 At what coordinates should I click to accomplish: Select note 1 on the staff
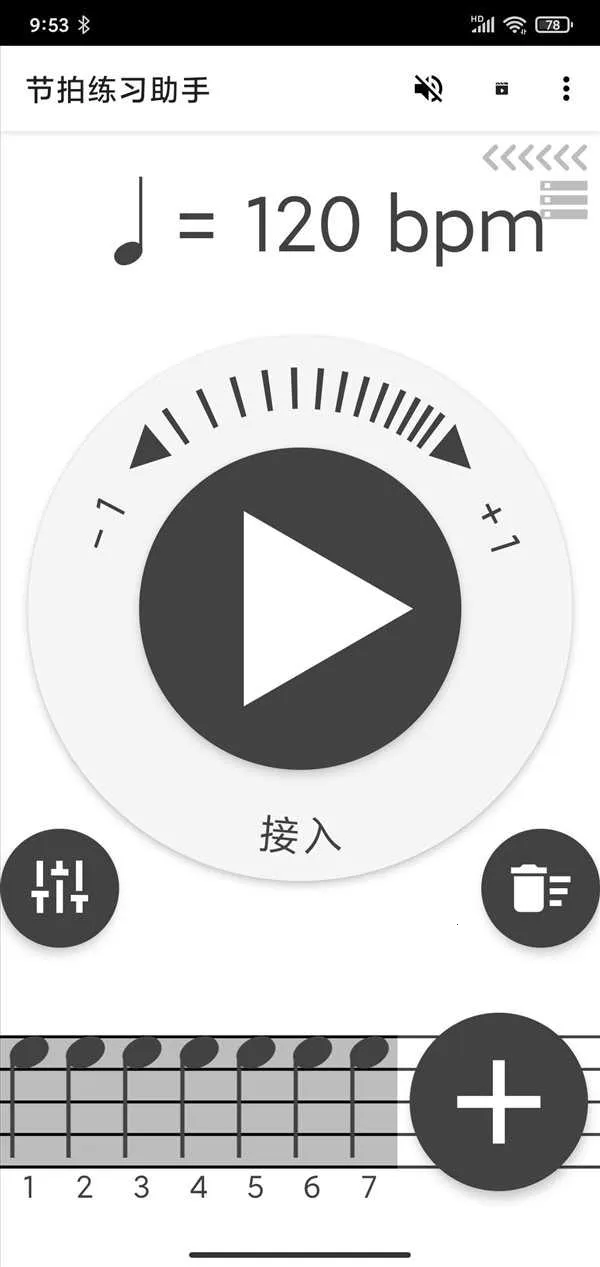point(28,1100)
